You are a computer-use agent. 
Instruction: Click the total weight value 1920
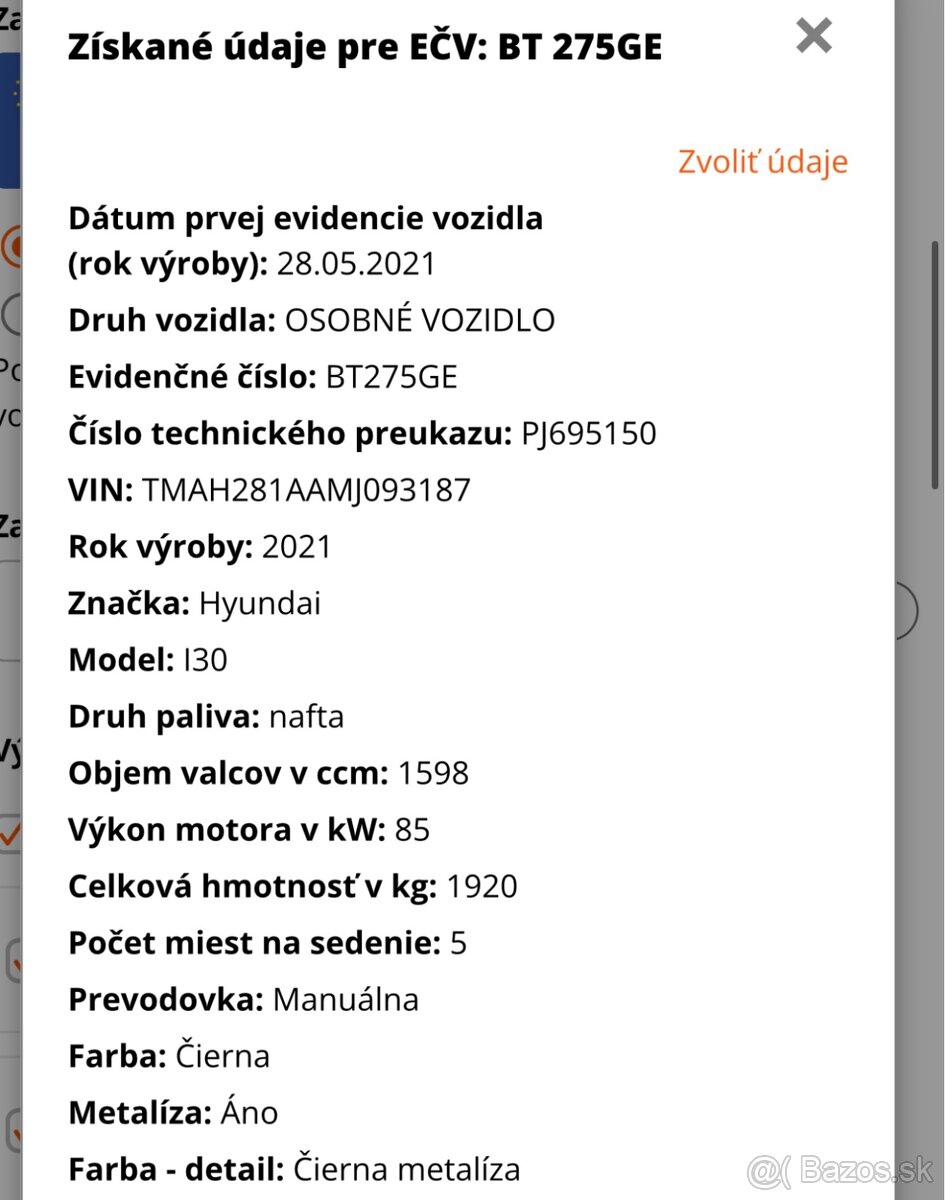(484, 886)
